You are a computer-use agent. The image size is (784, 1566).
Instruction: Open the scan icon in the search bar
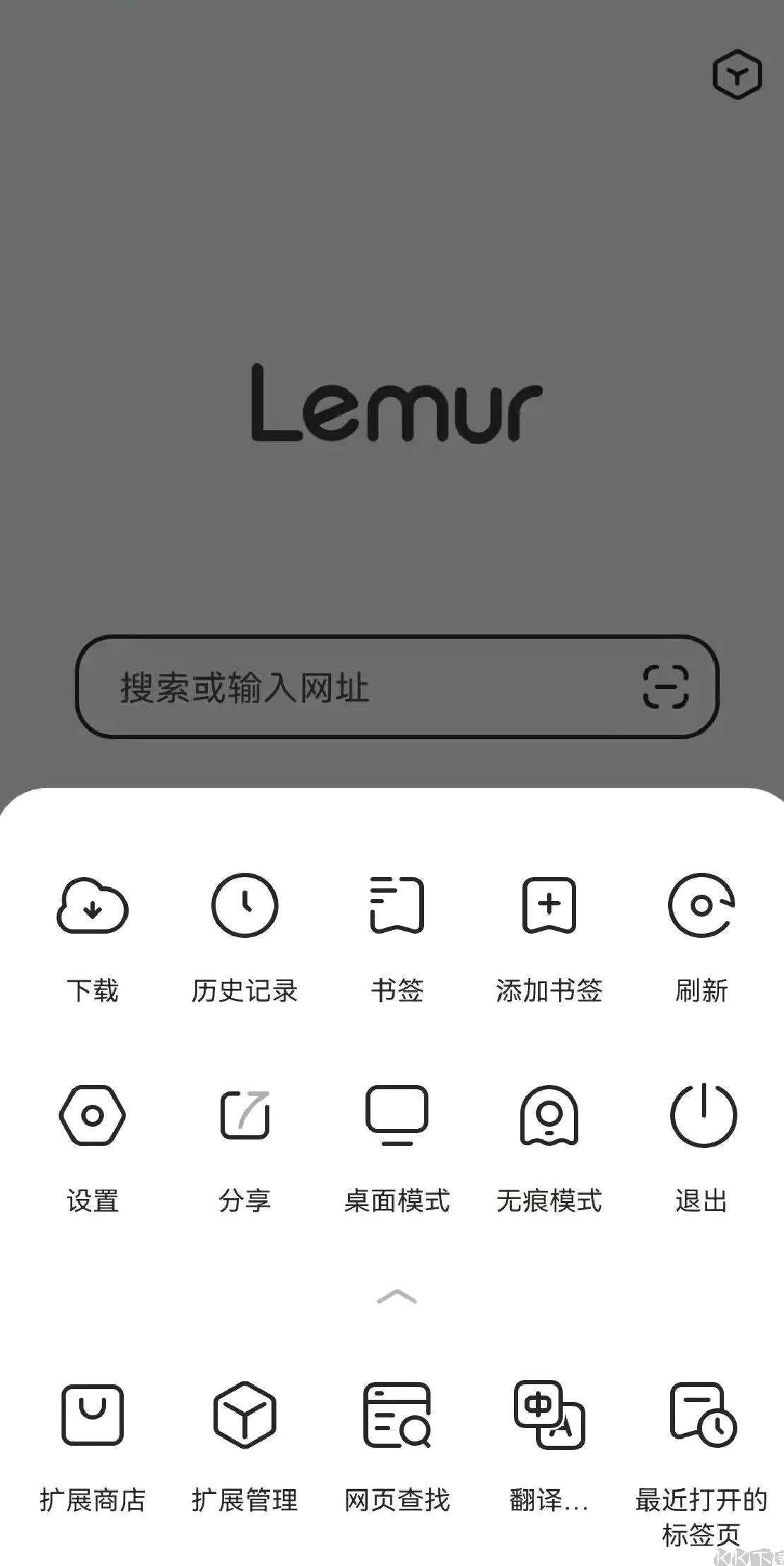[x=665, y=686]
